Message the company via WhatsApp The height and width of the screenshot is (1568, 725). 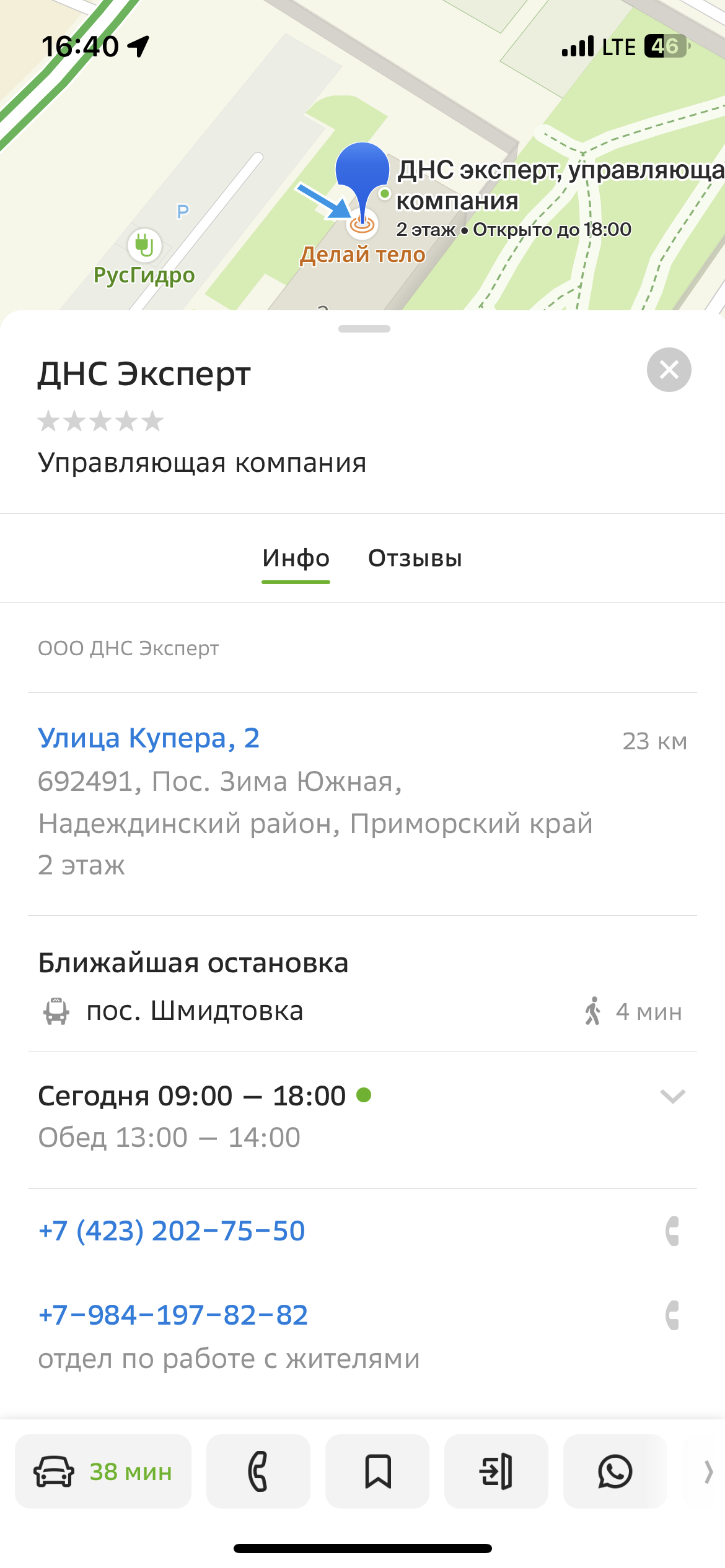(x=615, y=1471)
